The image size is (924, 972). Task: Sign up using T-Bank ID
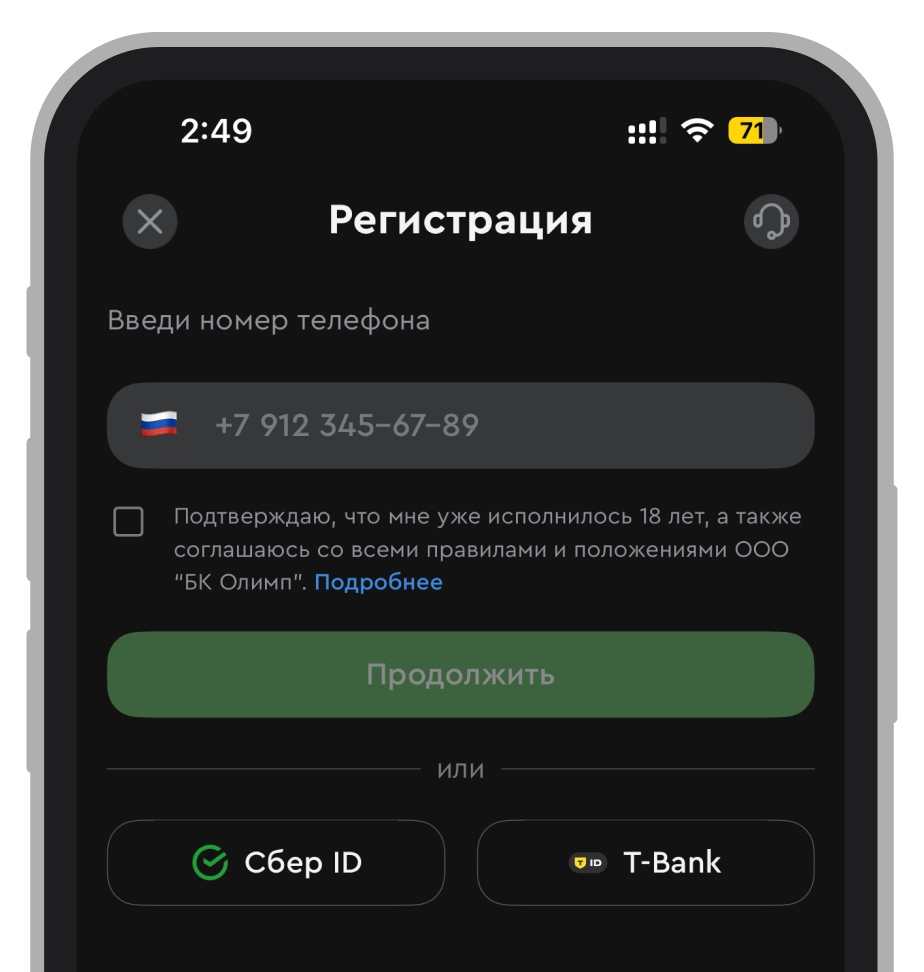click(645, 863)
